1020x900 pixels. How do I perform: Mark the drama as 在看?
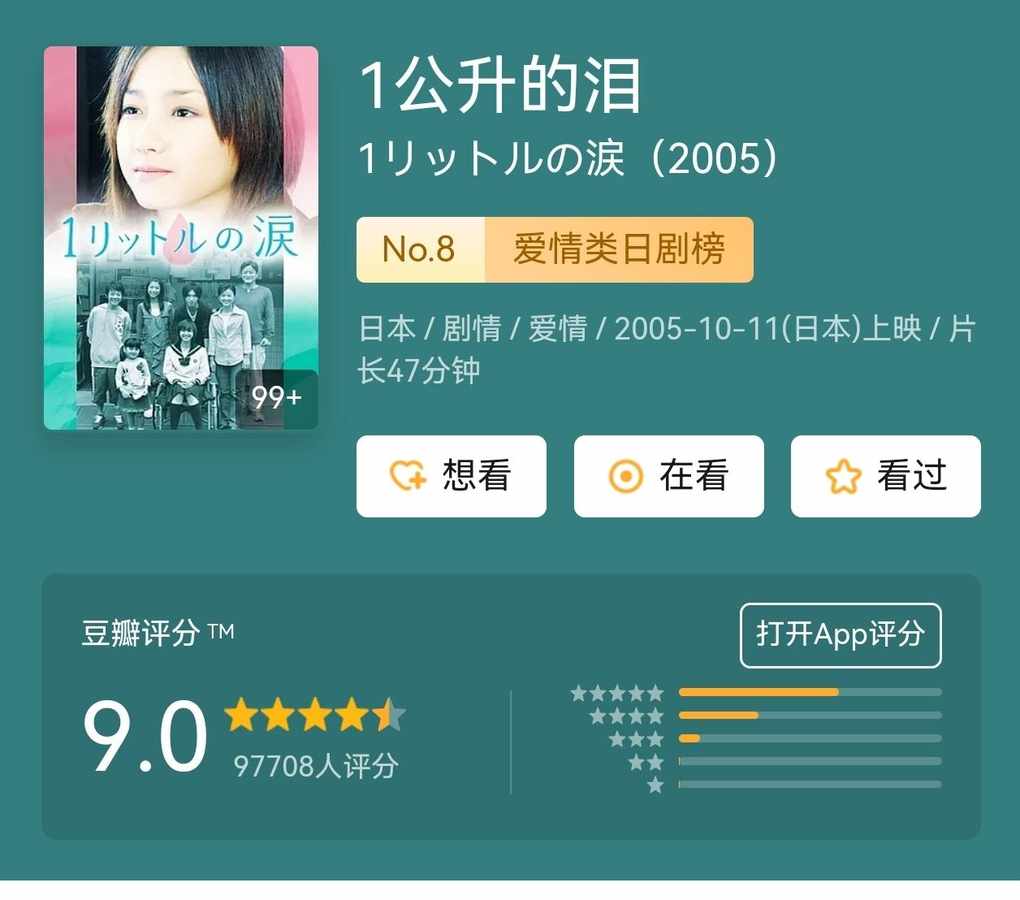668,476
